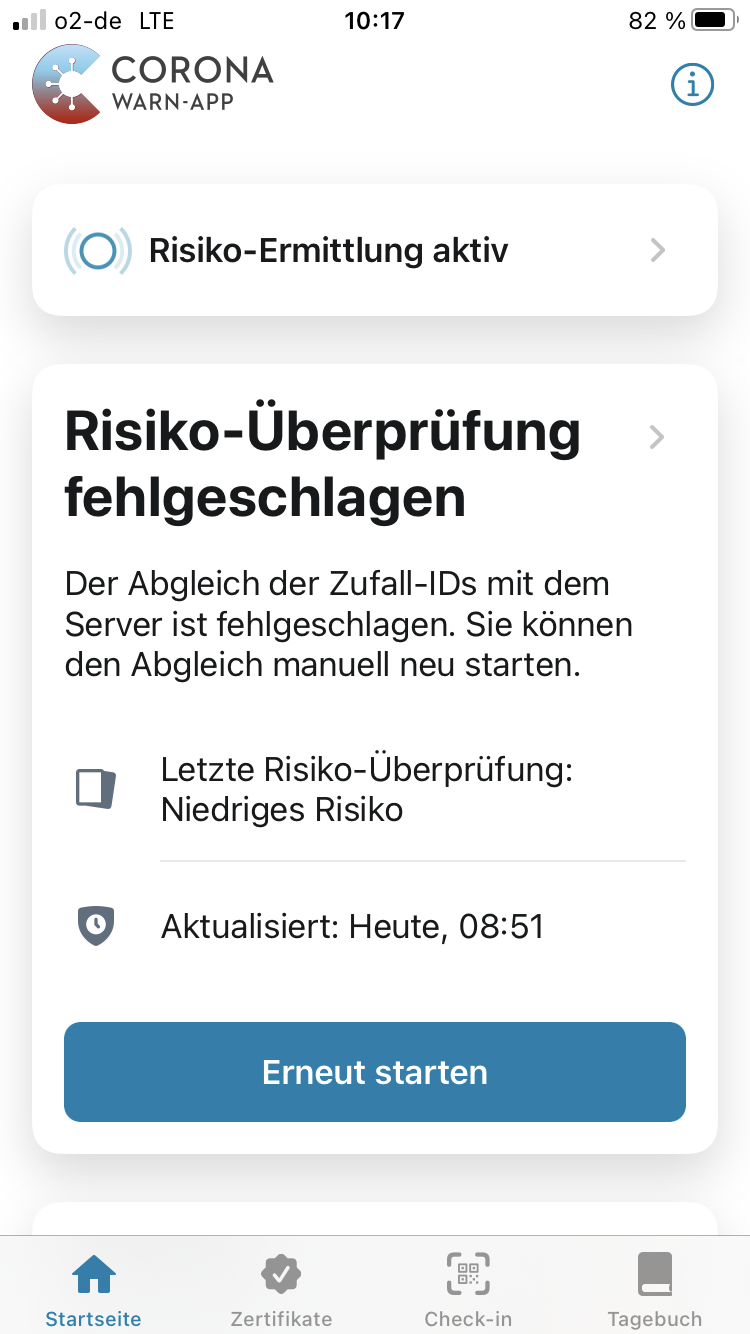The width and height of the screenshot is (750, 1334).
Task: Switch to the Check-in tab
Action: click(x=468, y=1289)
